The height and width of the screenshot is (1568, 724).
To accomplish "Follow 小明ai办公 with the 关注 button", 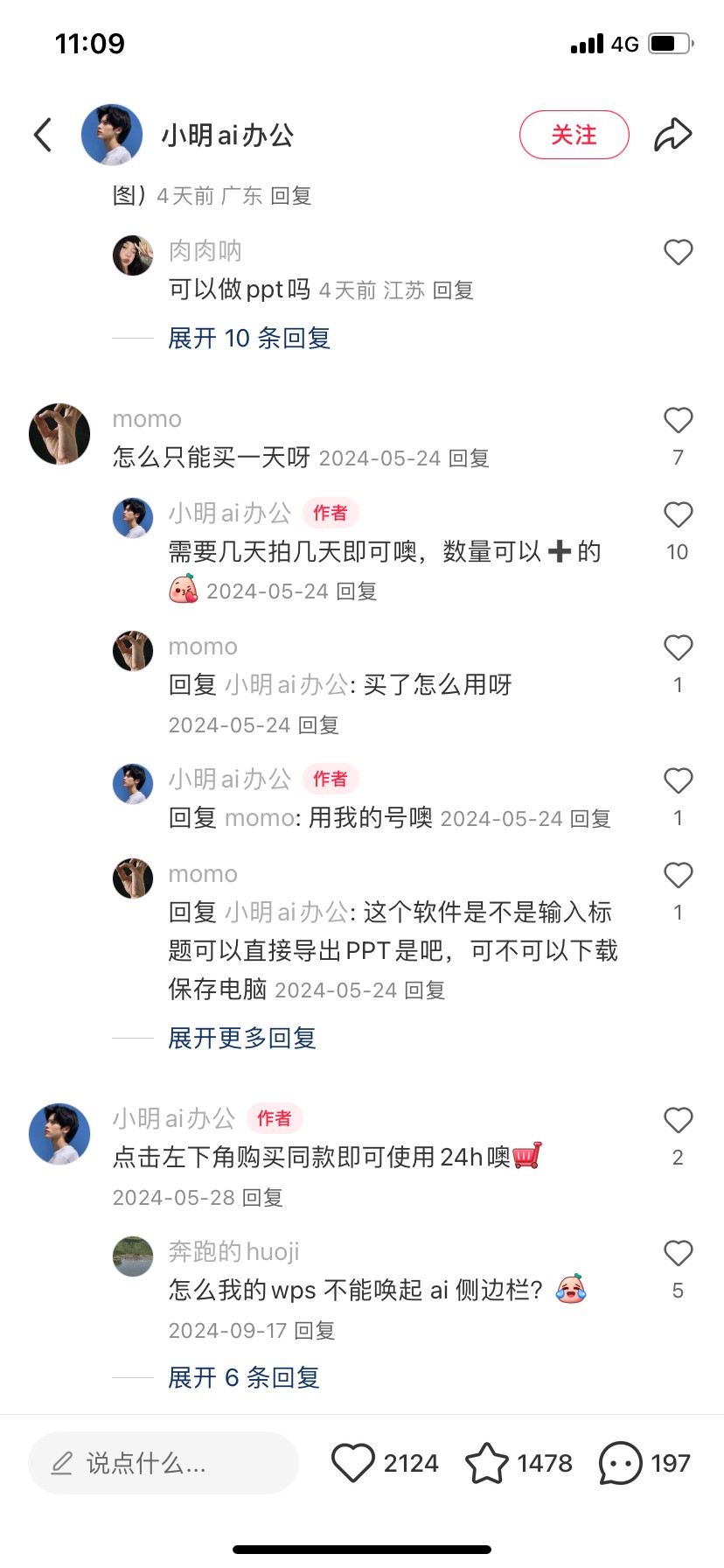I will (574, 135).
